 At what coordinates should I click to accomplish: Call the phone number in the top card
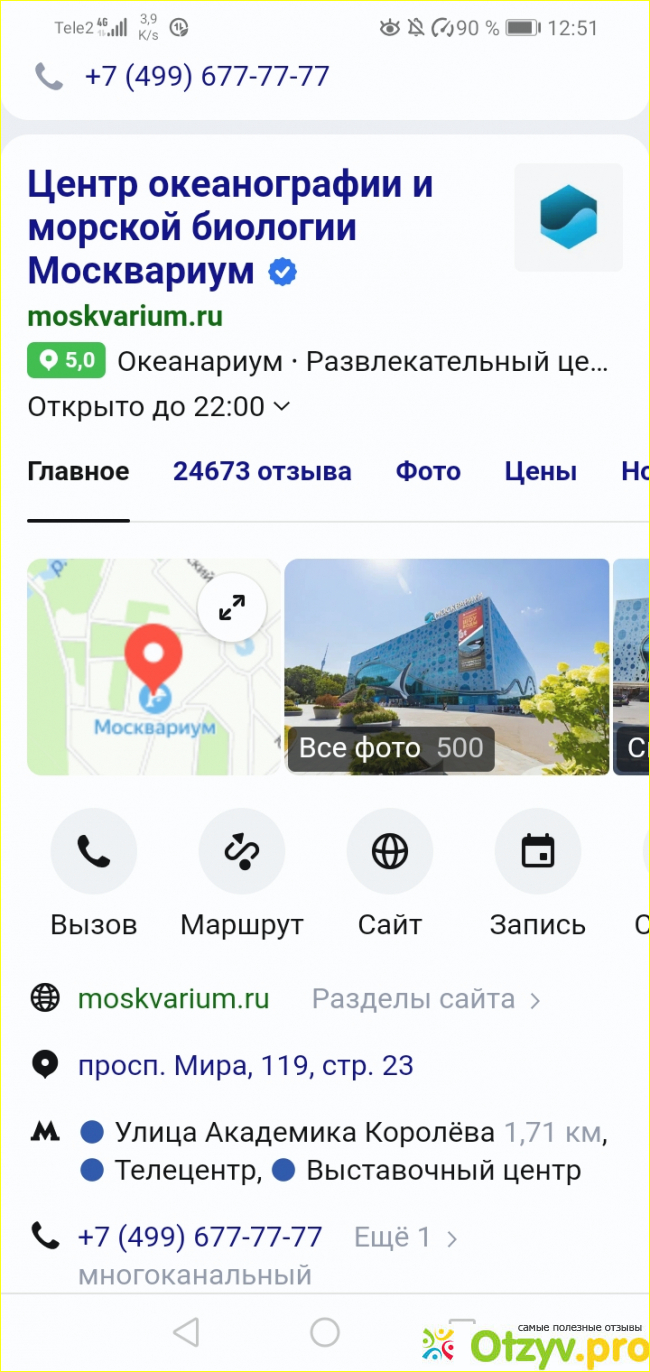pyautogui.click(x=206, y=76)
